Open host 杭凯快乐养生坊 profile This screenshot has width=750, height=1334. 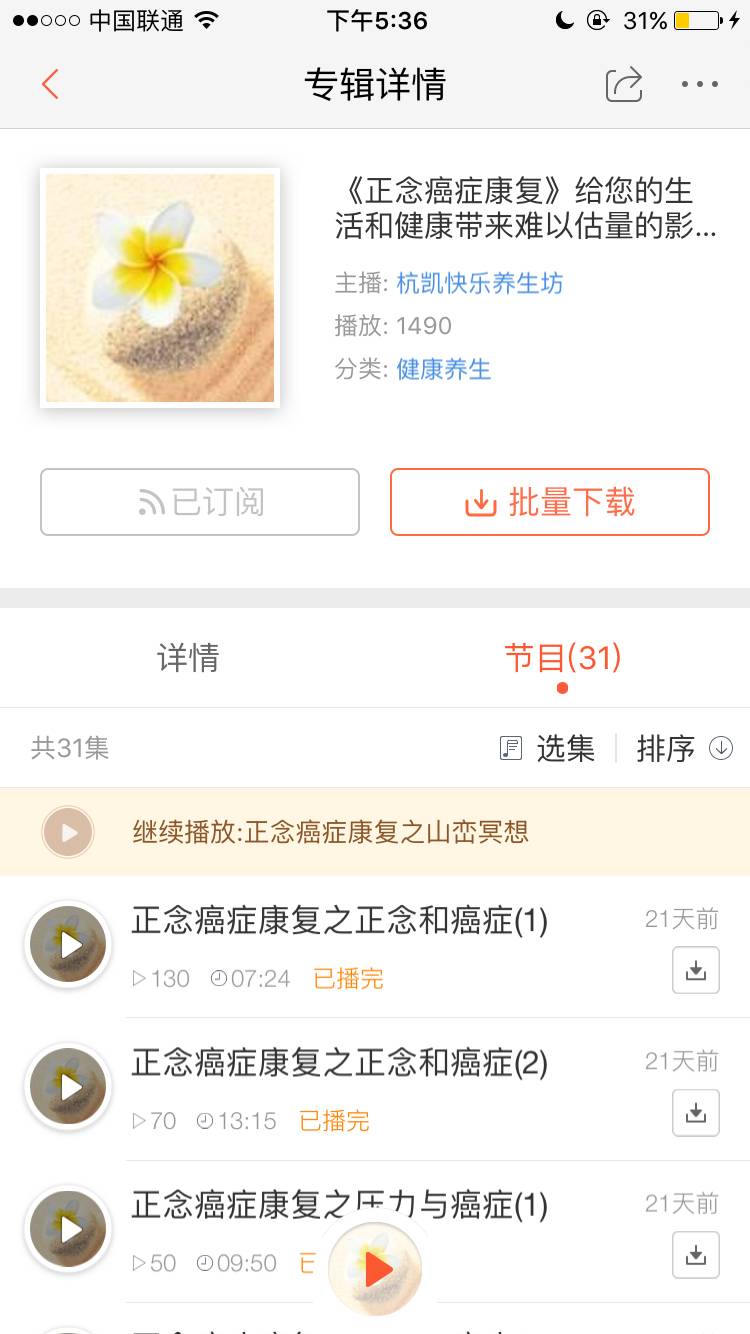tap(479, 283)
